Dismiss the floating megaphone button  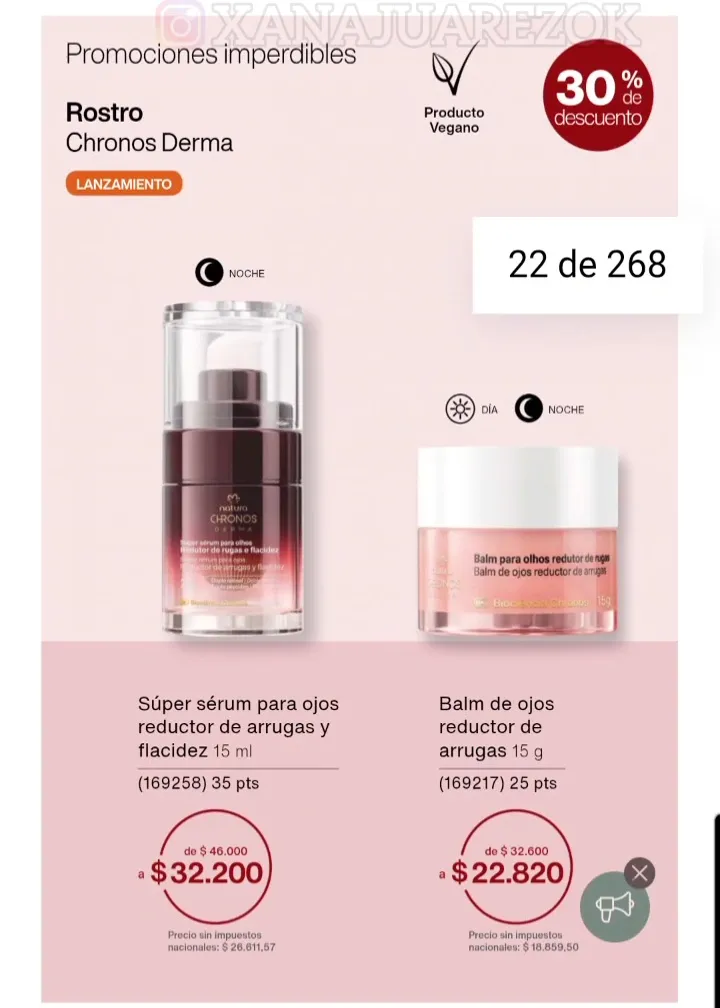pyautogui.click(x=640, y=873)
